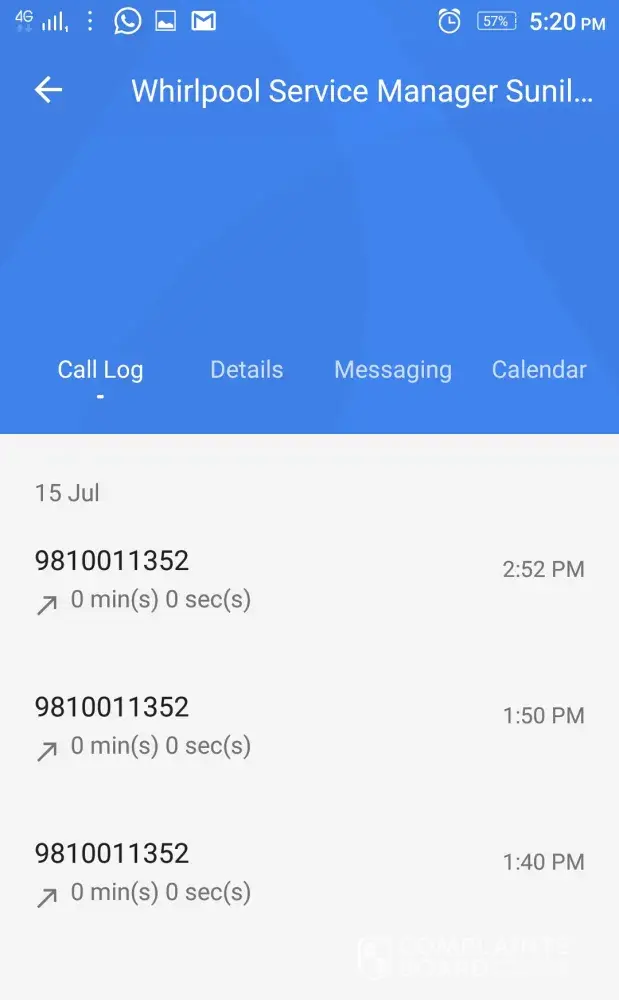Open the 1:50 PM call entry
Screen dimensions: 619x1000
[x=309, y=725]
